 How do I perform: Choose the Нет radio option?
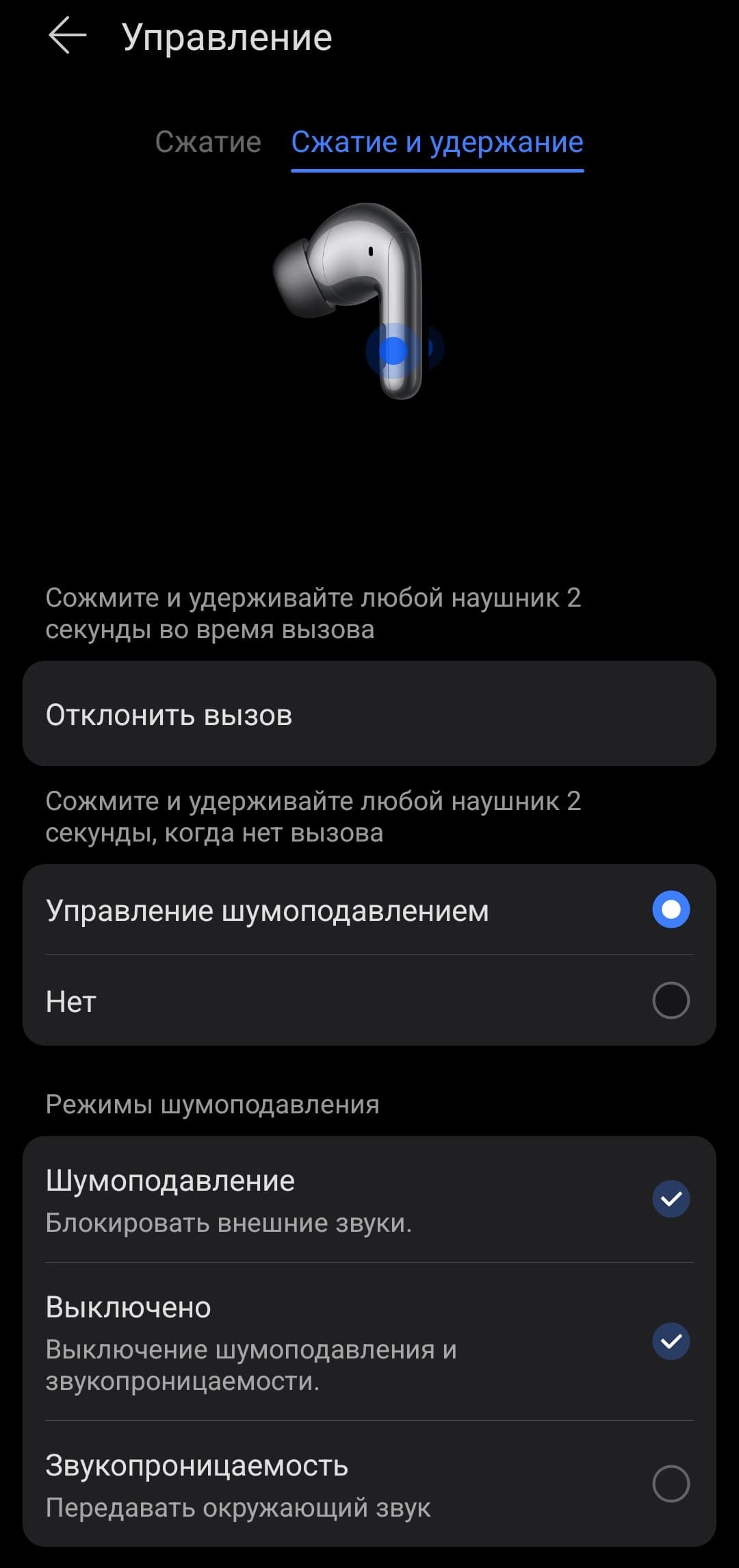coord(671,1000)
